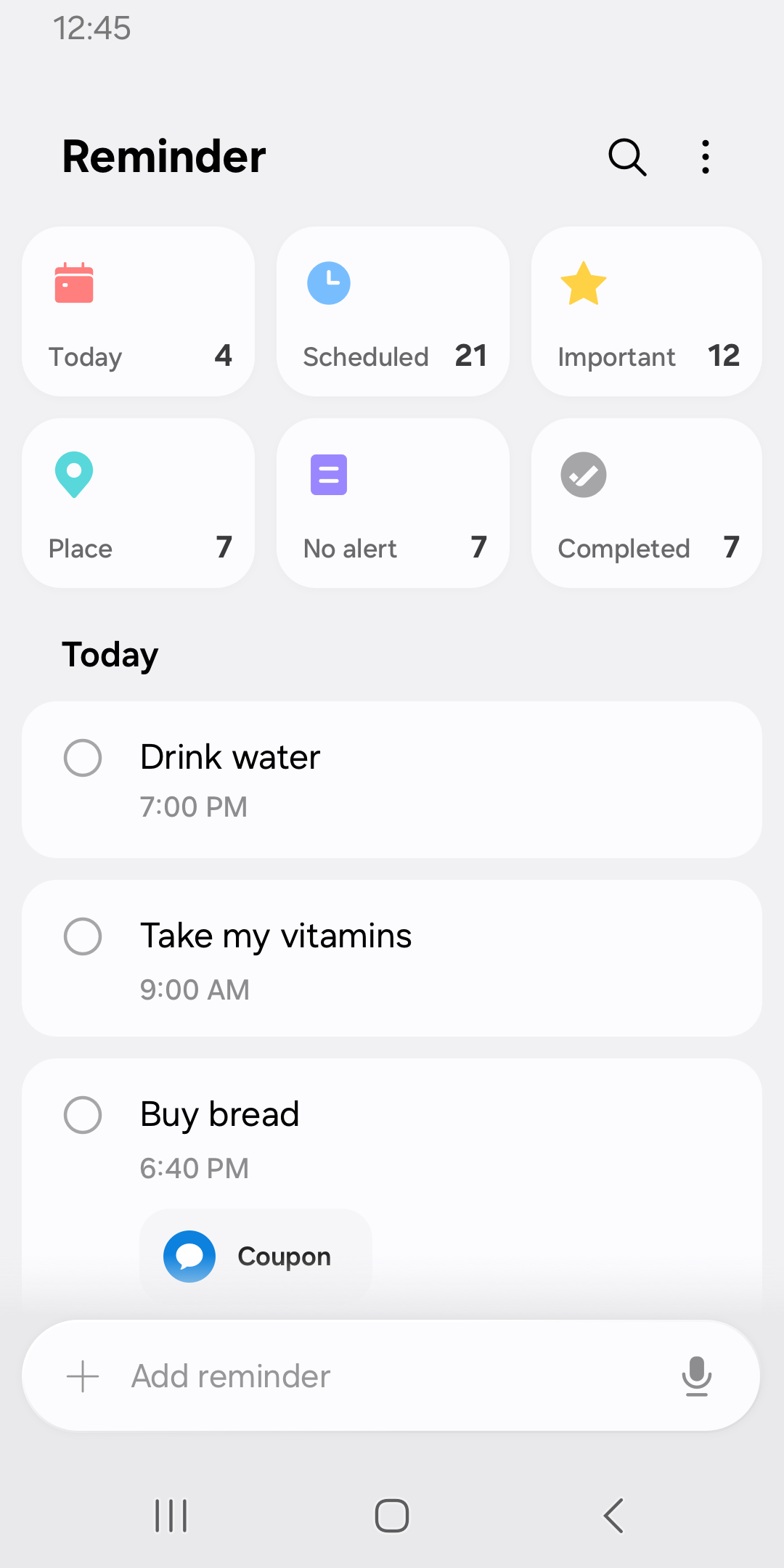Tap the Add reminder input field
Viewport: 784px width, 1568px height.
click(x=327, y=1374)
